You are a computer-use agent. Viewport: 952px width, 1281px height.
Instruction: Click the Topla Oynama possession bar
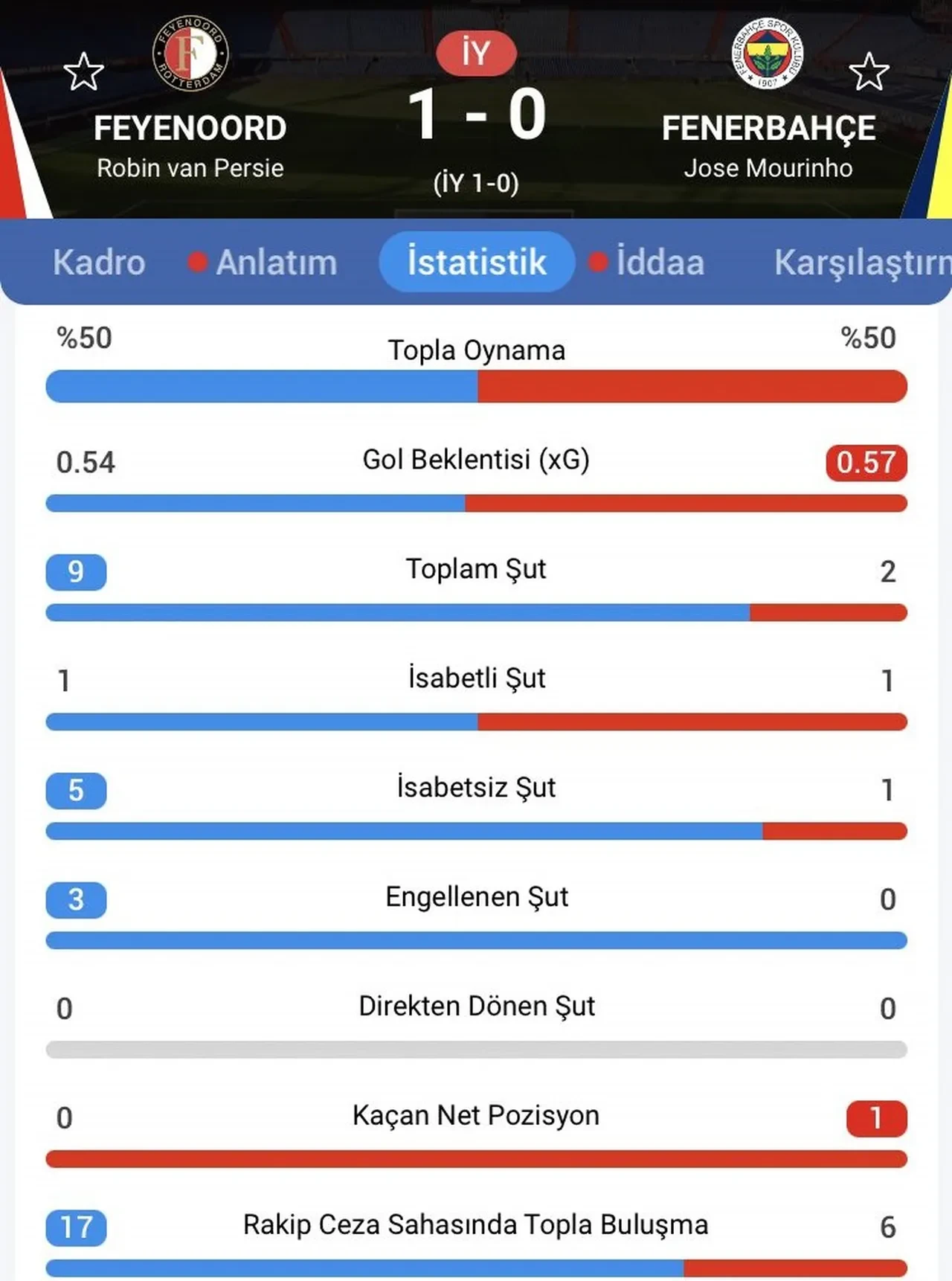pyautogui.click(x=476, y=386)
